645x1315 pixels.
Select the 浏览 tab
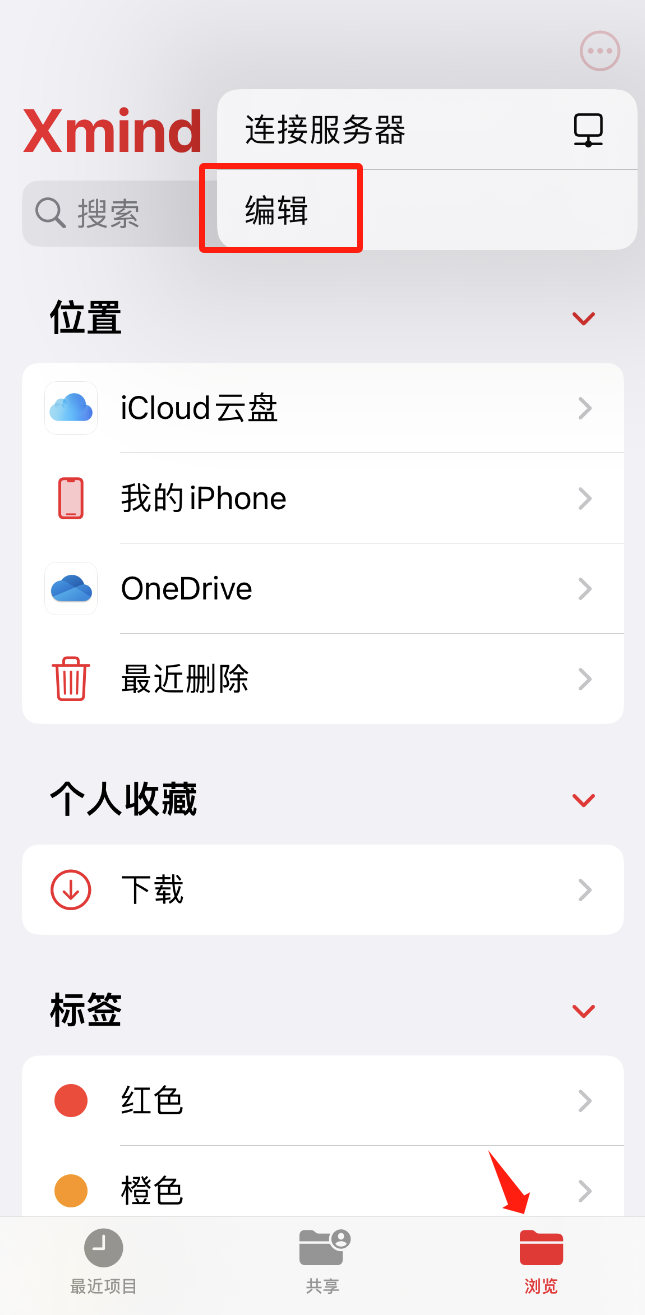[x=541, y=1262]
